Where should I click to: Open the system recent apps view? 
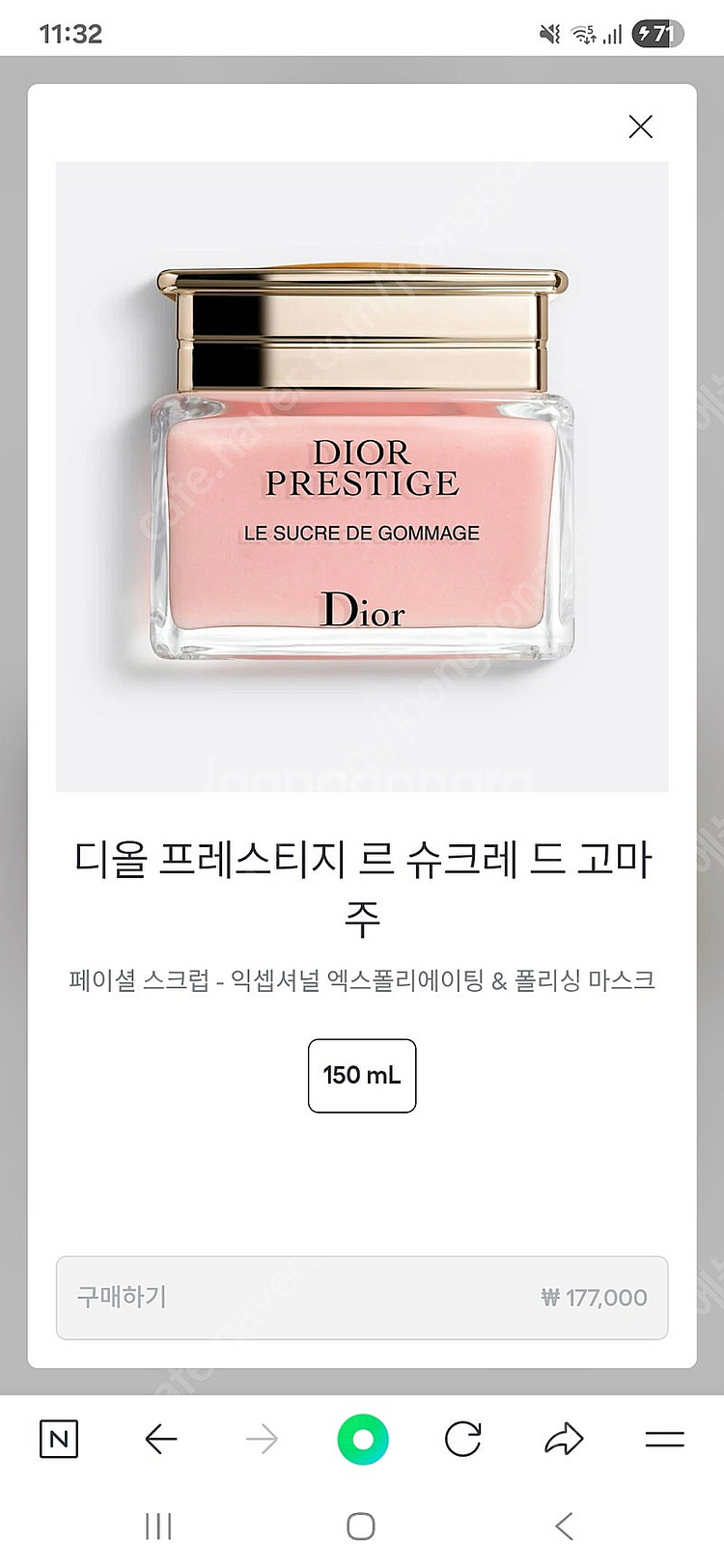[158, 1526]
